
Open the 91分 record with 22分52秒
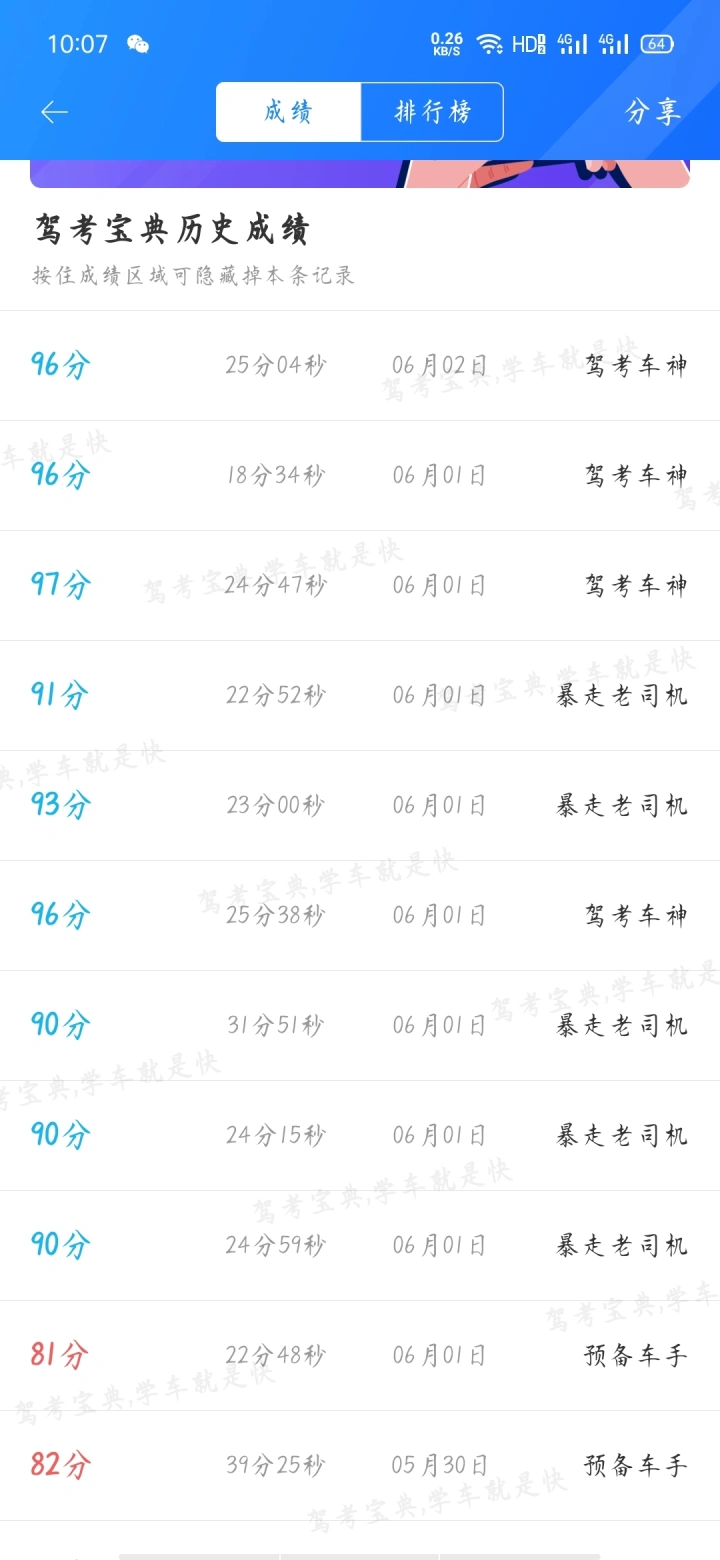[360, 696]
